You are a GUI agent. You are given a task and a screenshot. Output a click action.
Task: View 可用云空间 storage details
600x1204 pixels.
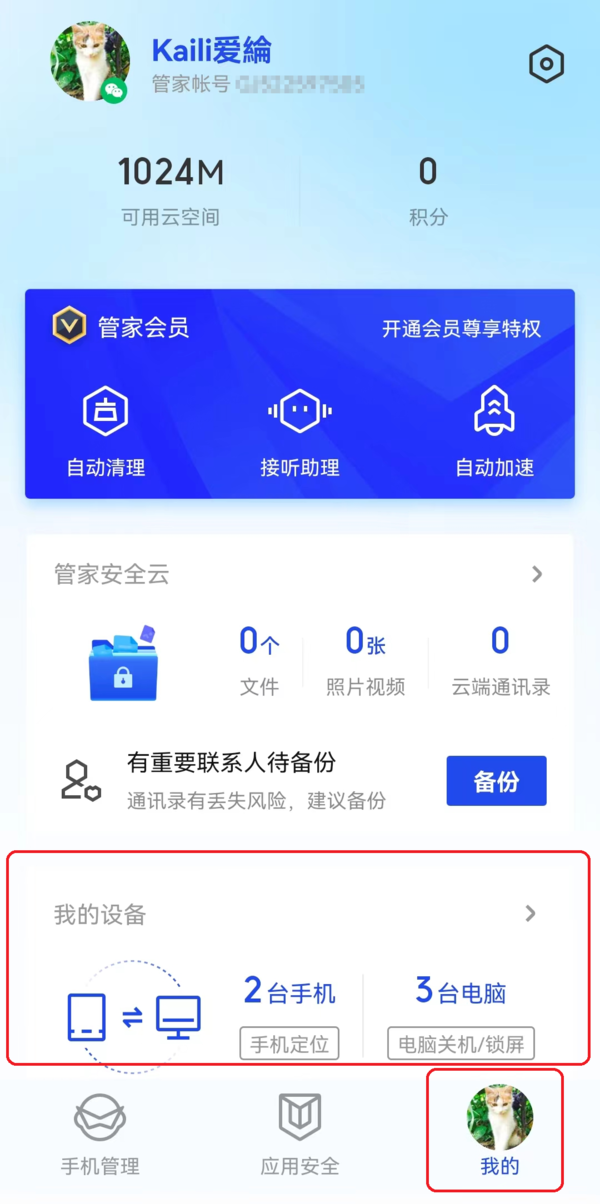coord(170,189)
